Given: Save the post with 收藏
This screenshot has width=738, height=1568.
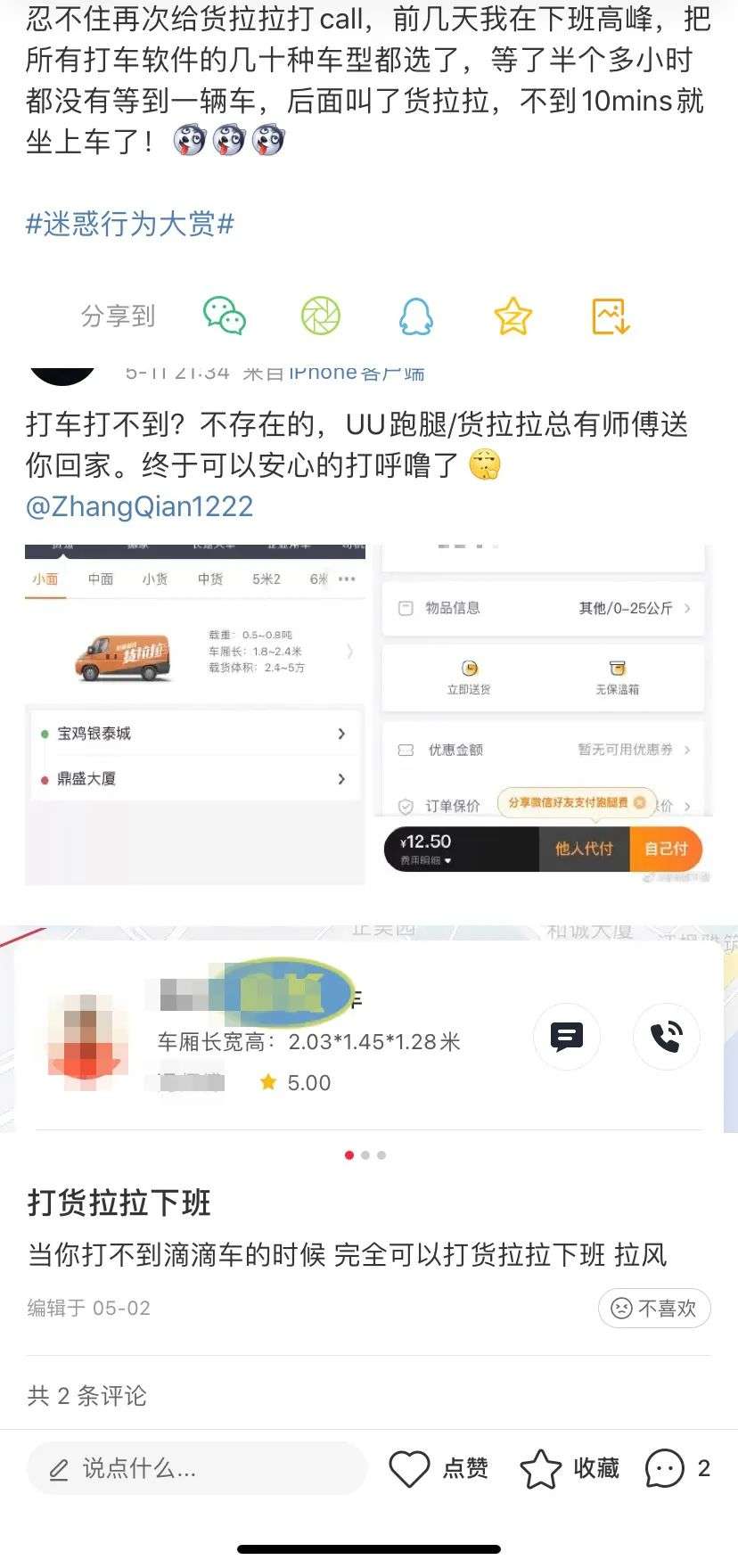Looking at the screenshot, I should tap(570, 1468).
